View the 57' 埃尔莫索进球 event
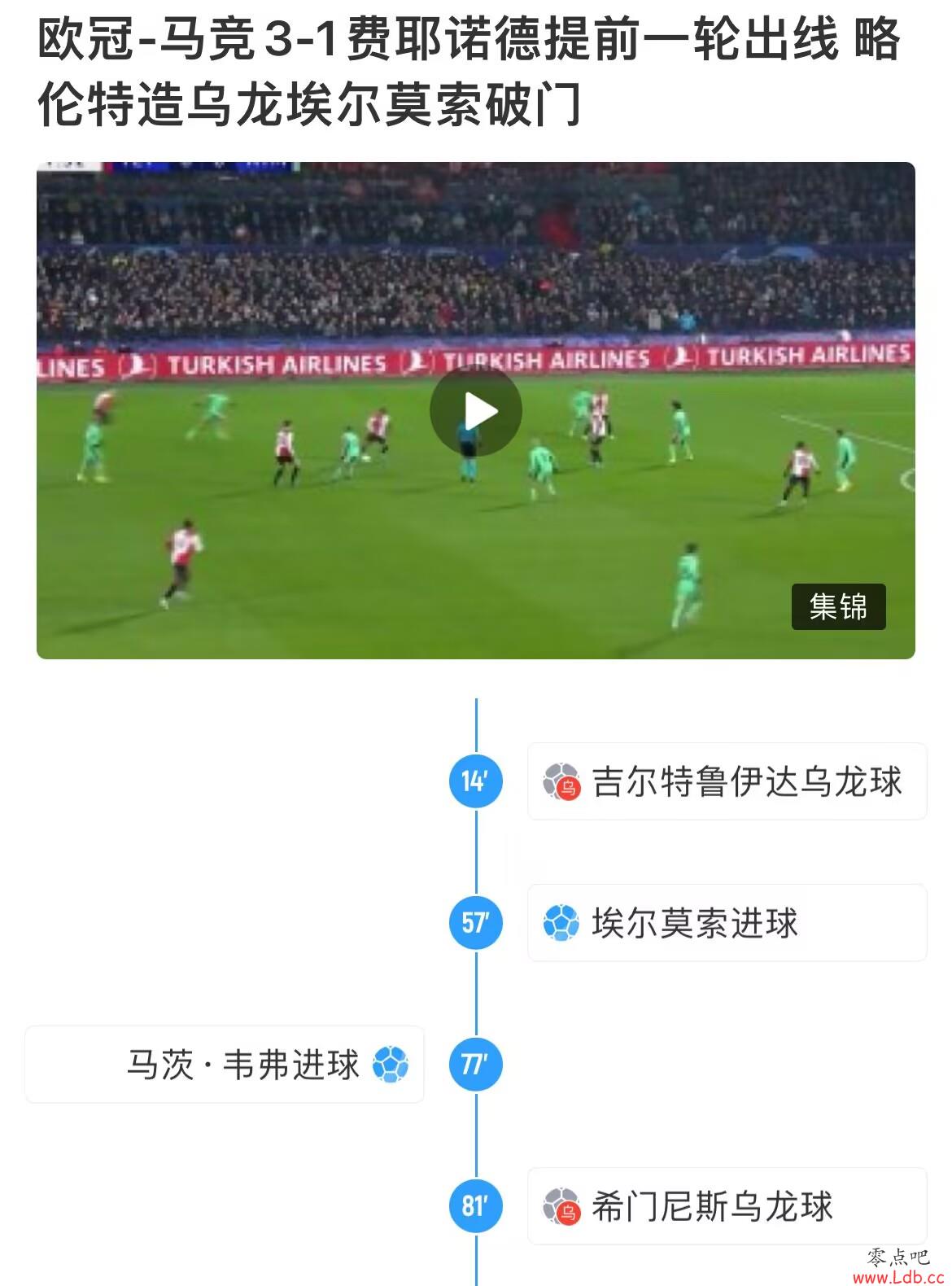Image resolution: width=952 pixels, height=1286 pixels. tap(727, 923)
